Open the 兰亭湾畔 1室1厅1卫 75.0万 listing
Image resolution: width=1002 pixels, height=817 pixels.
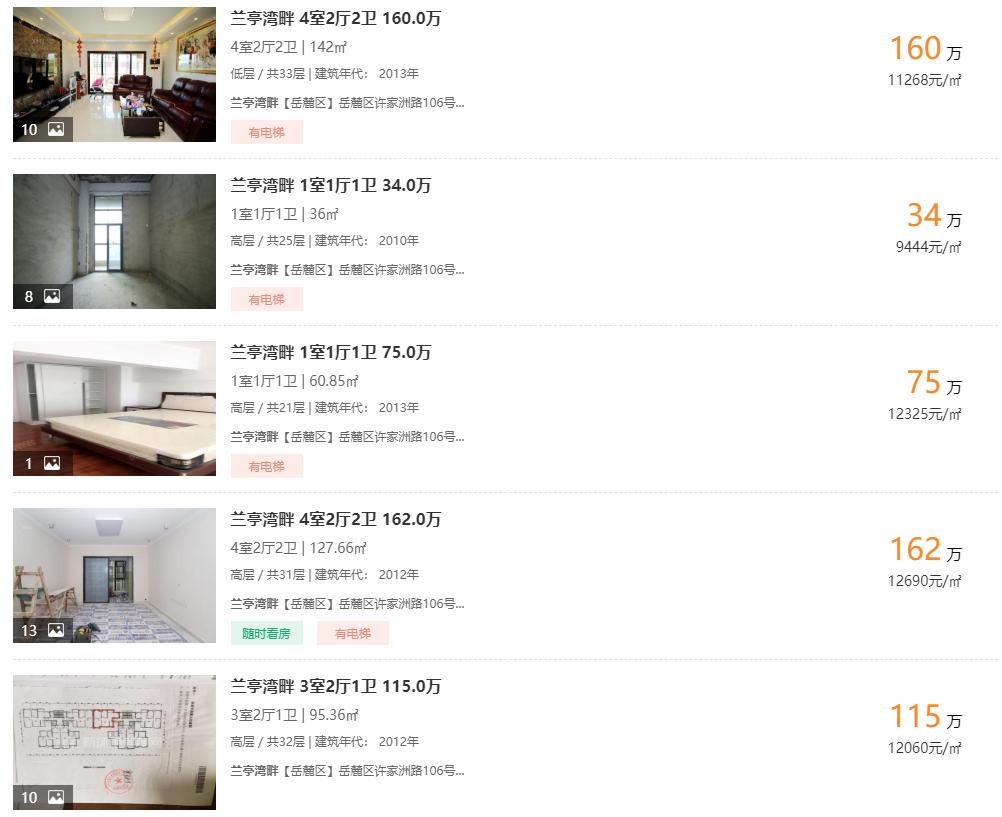(x=331, y=352)
